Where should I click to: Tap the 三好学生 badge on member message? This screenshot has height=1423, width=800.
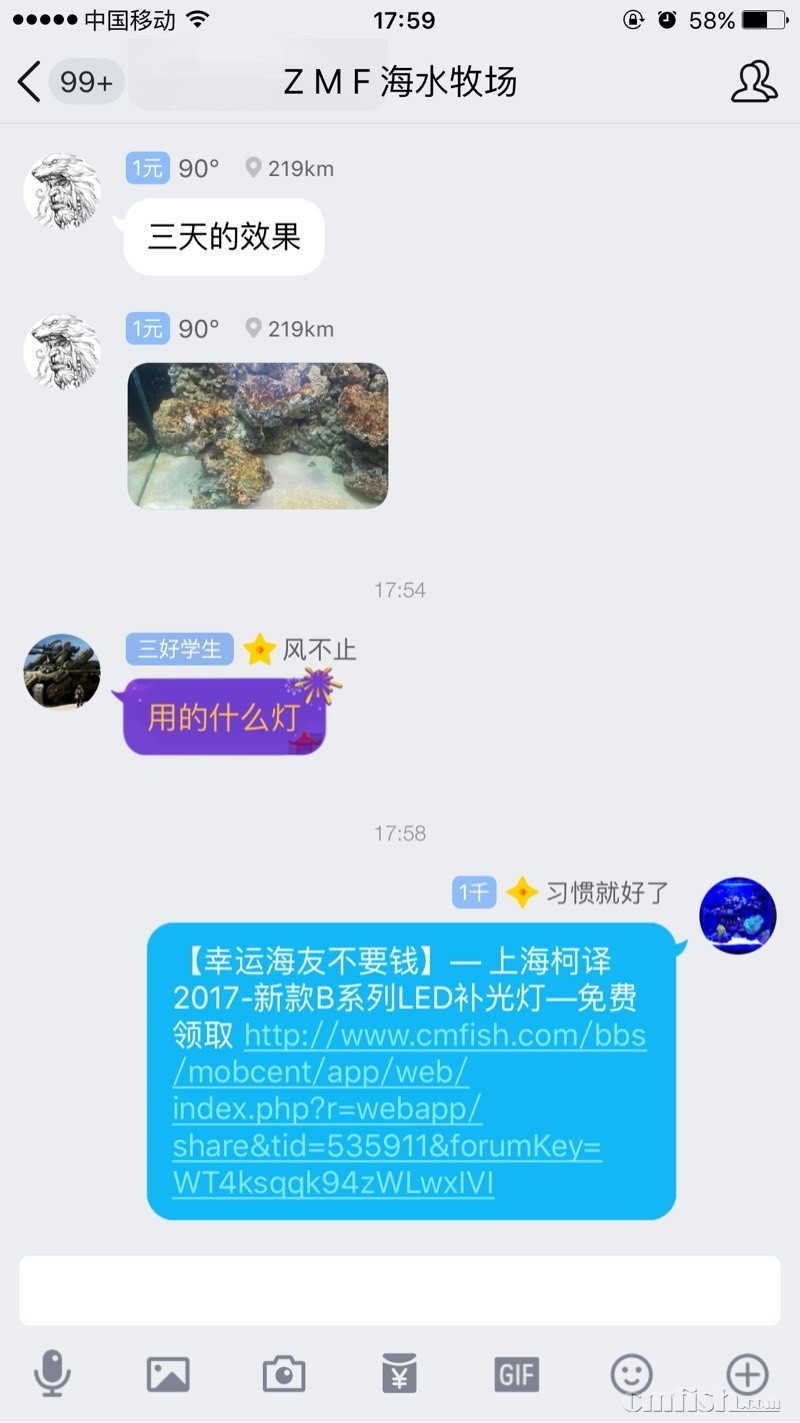(179, 649)
